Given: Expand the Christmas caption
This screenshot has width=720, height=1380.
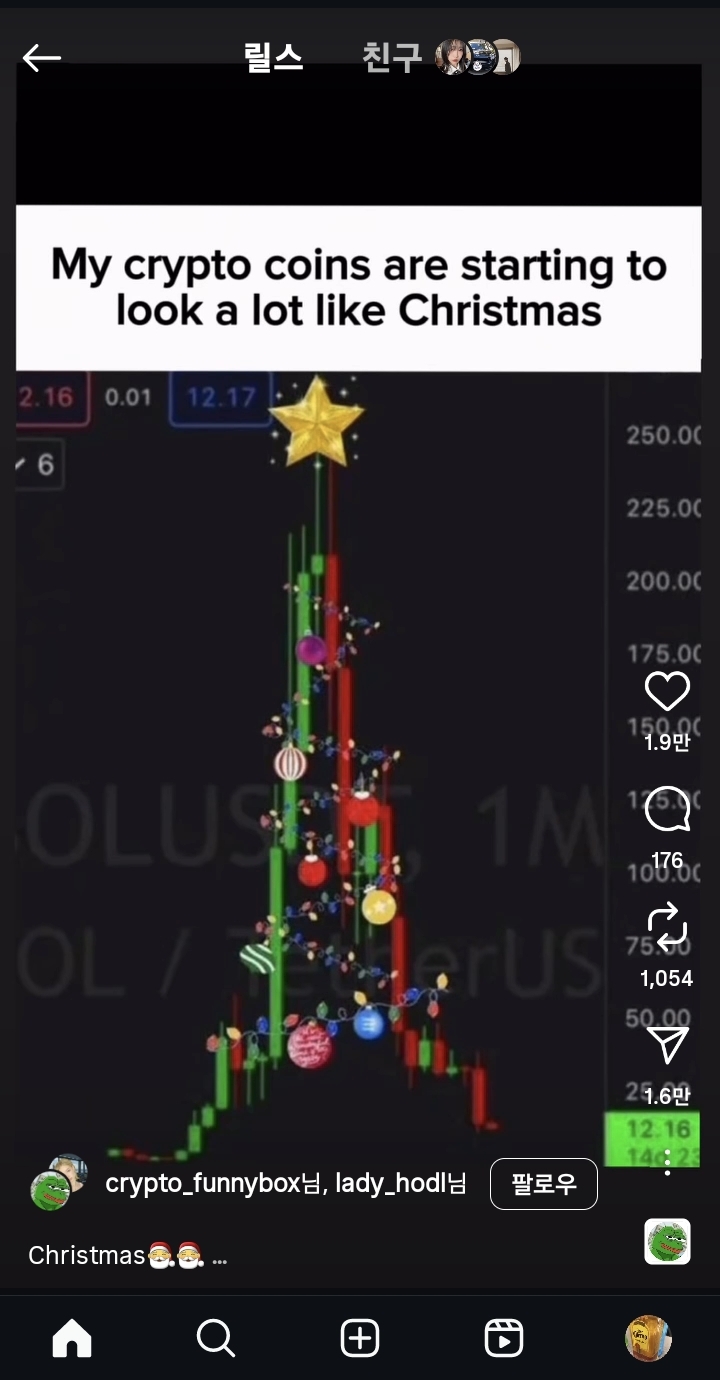Looking at the screenshot, I should click(219, 1257).
